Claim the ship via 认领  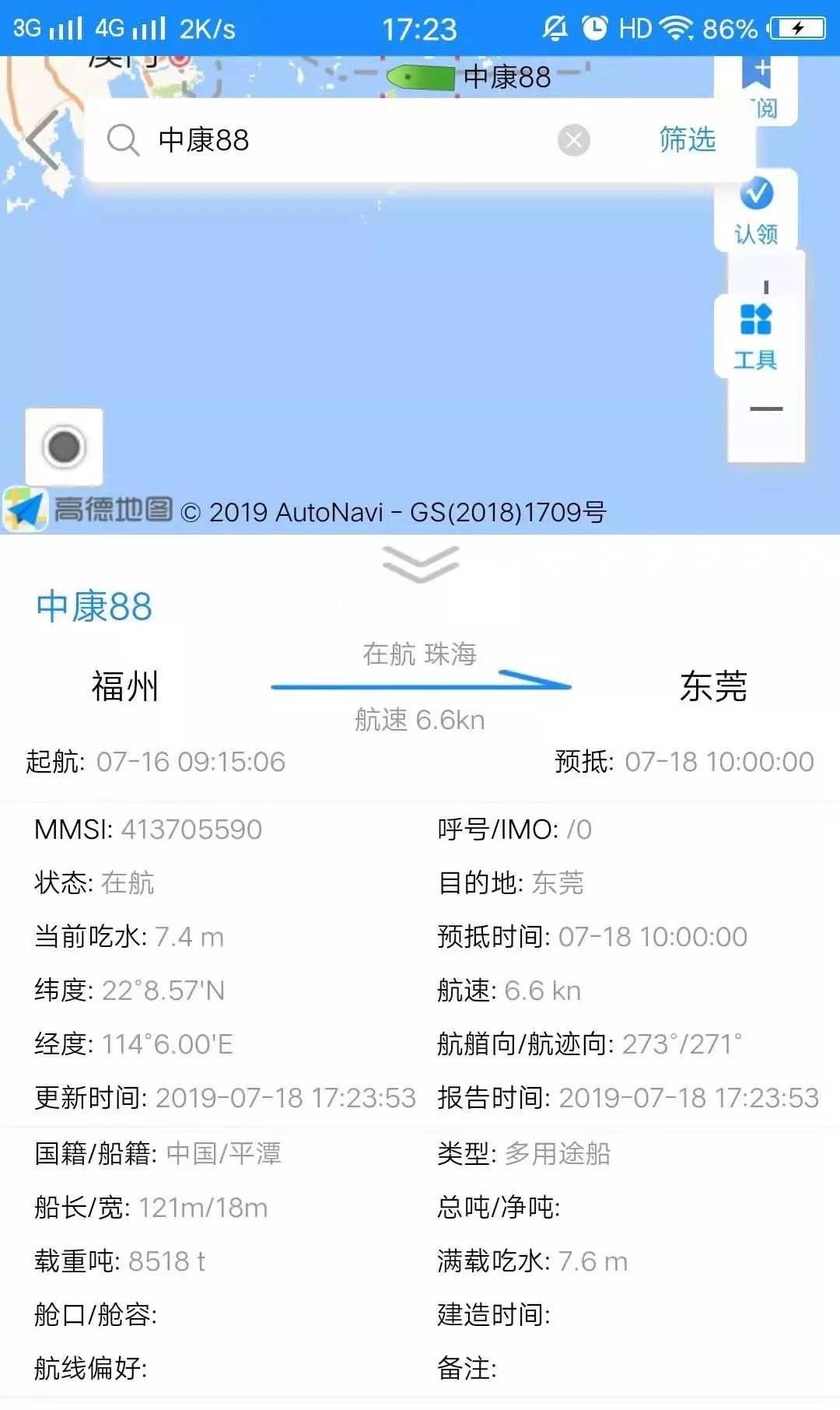coord(756,210)
